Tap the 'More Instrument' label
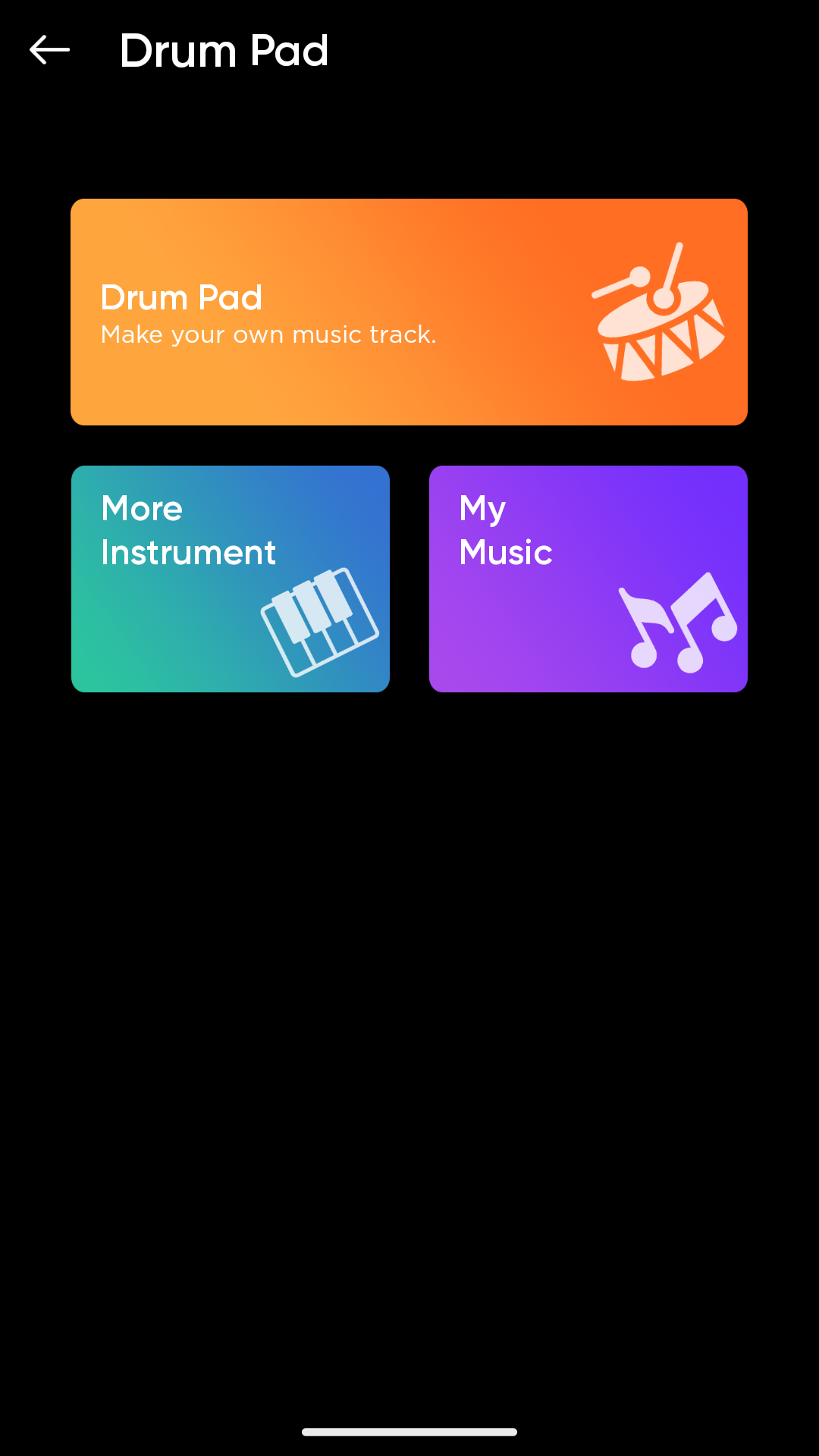 tap(188, 530)
